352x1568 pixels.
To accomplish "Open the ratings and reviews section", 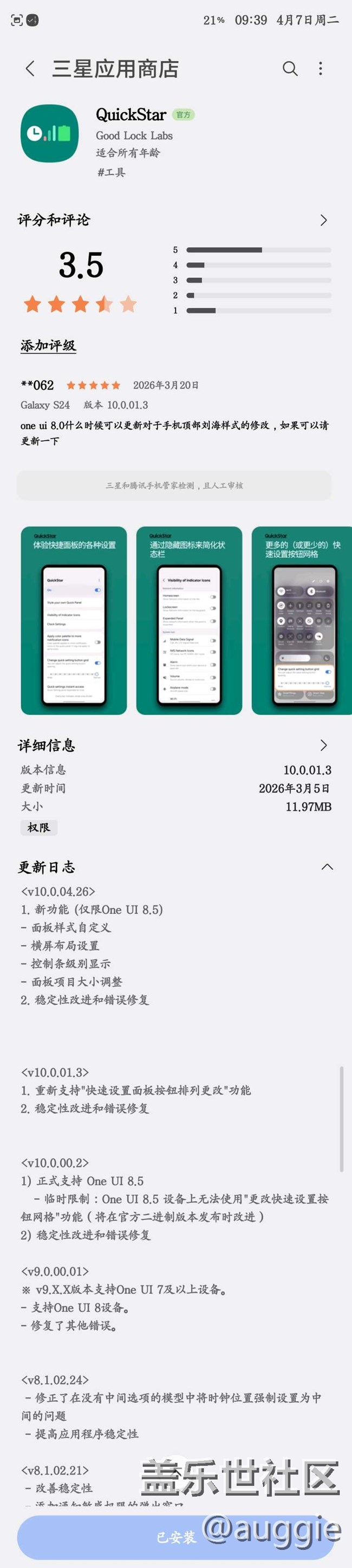I will click(x=323, y=220).
